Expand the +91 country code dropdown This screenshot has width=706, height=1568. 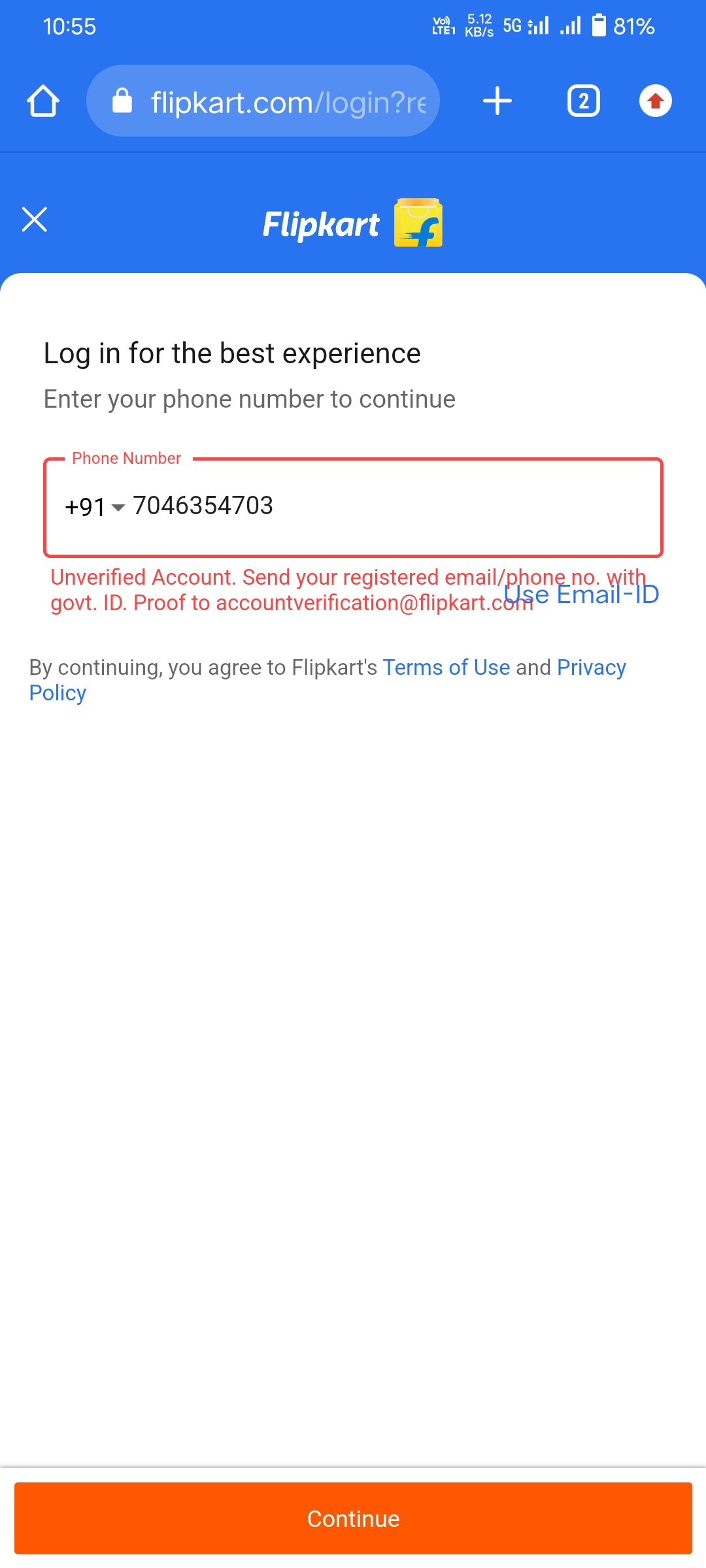(95, 507)
